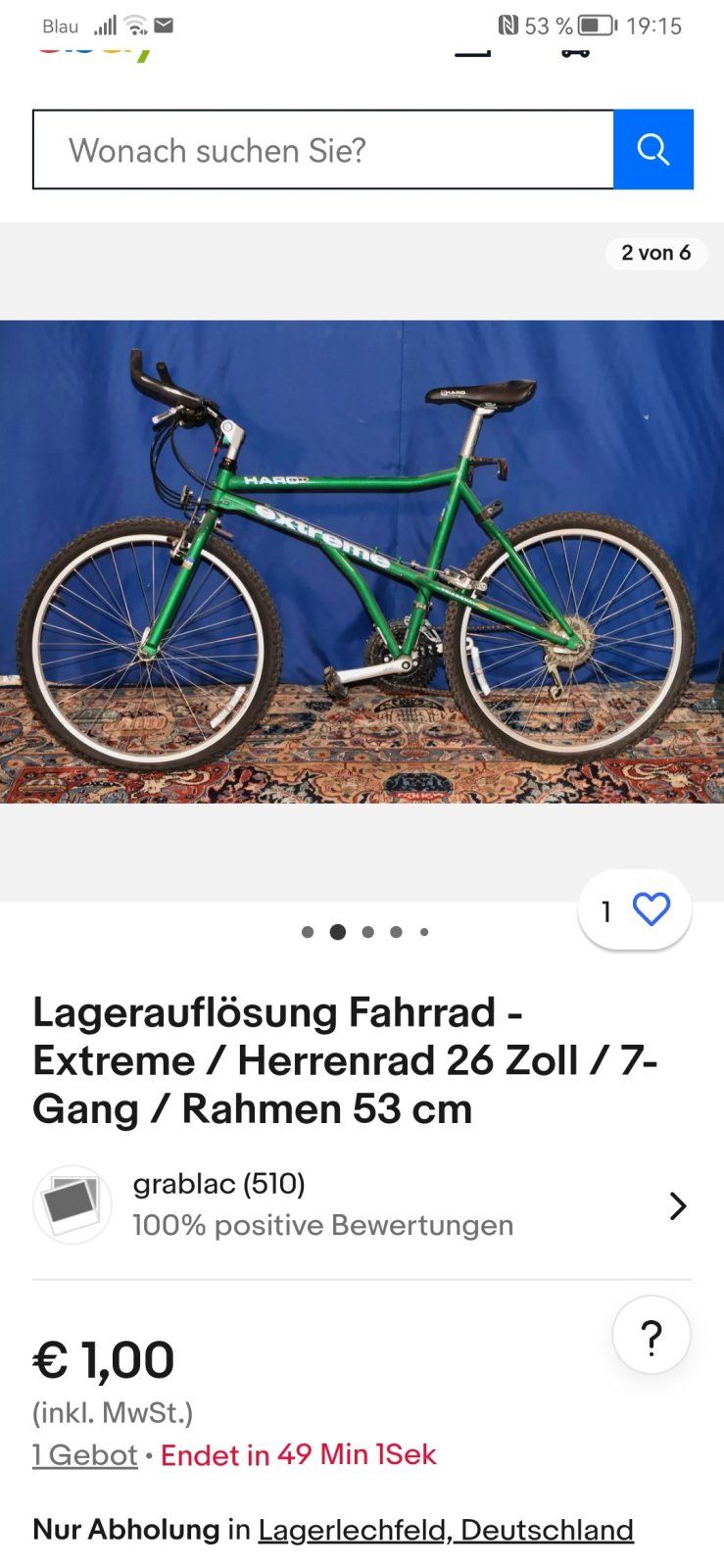
Task: Open the green Extreme bike photo
Action: (x=362, y=562)
